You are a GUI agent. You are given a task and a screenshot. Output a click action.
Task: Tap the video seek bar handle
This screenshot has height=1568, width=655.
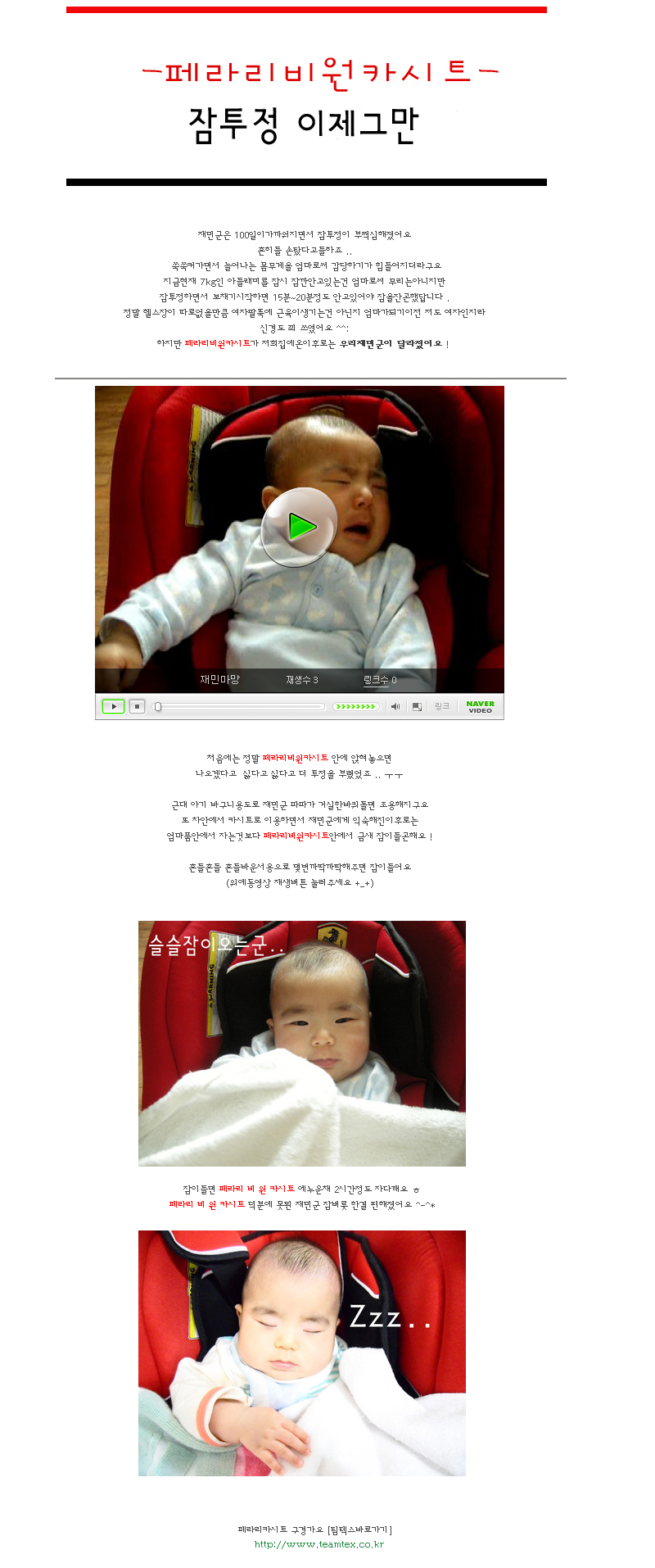[x=158, y=706]
